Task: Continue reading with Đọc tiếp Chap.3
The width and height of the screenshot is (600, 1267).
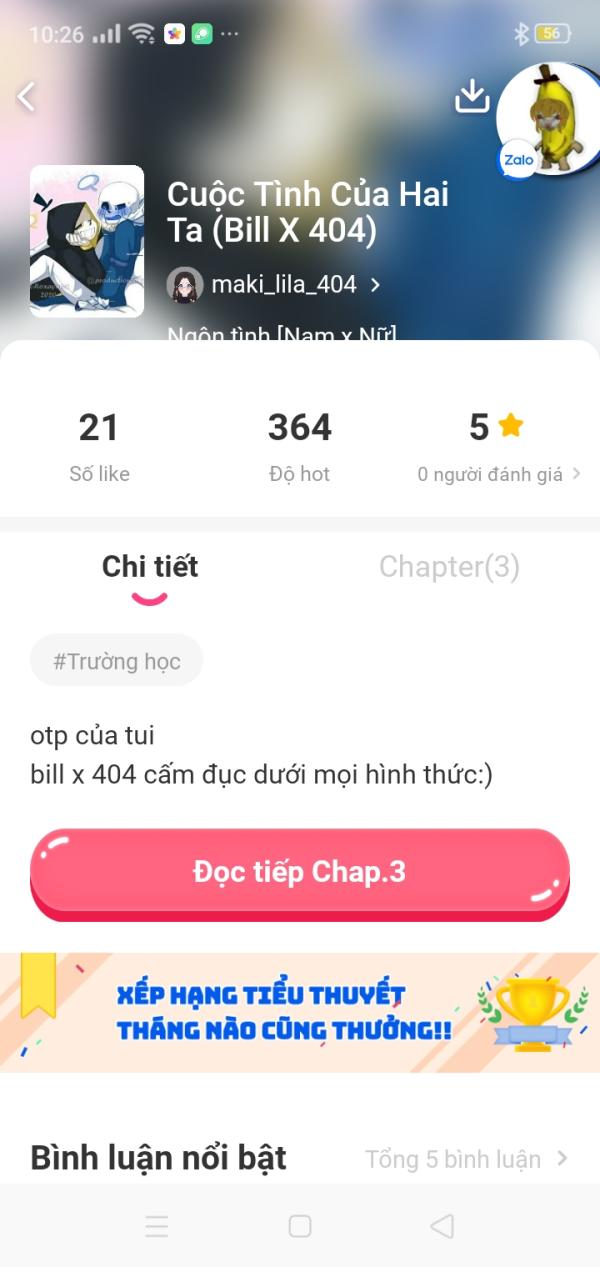Action: (300, 871)
